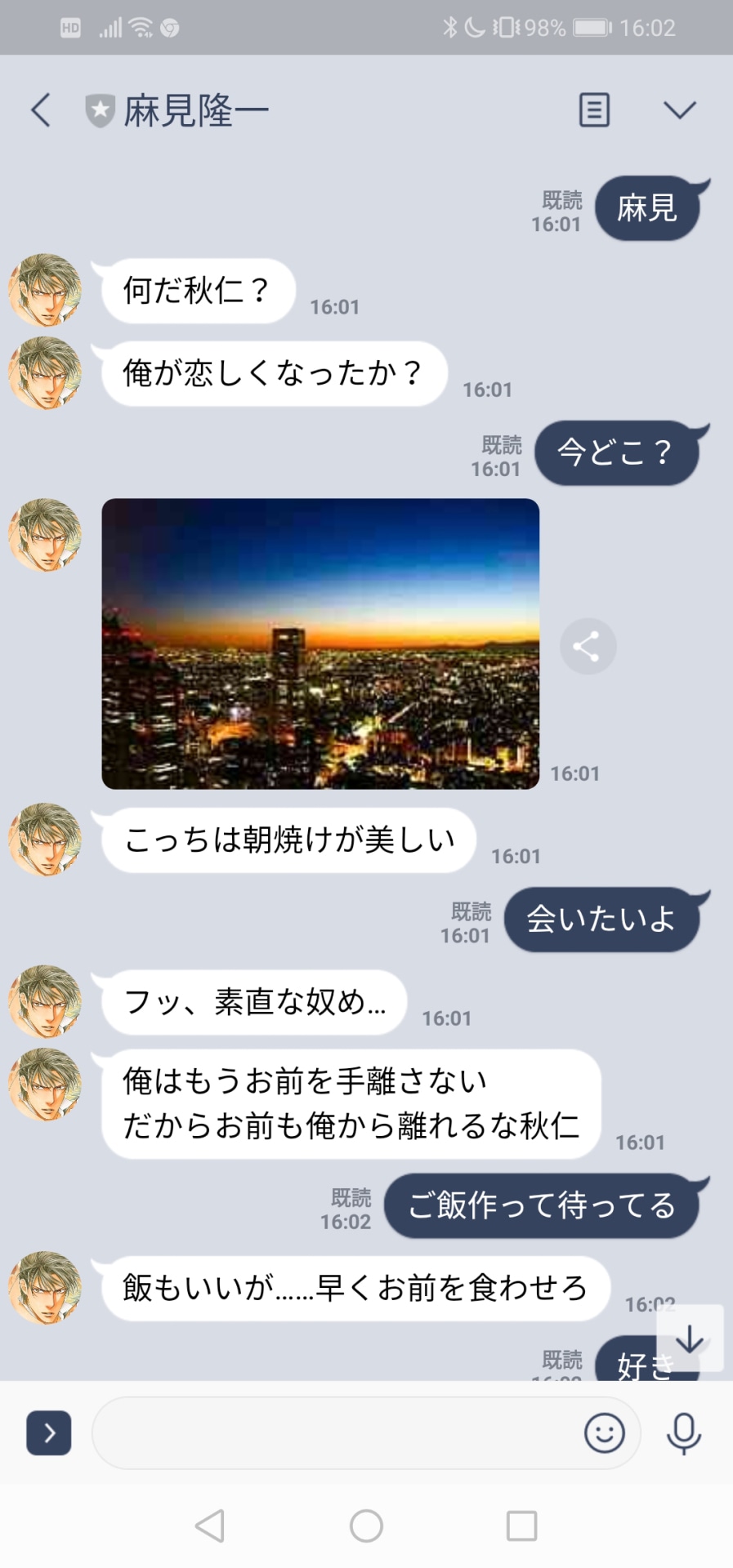Open system recent apps
Viewport: 733px width, 1568px height.
tap(521, 1525)
